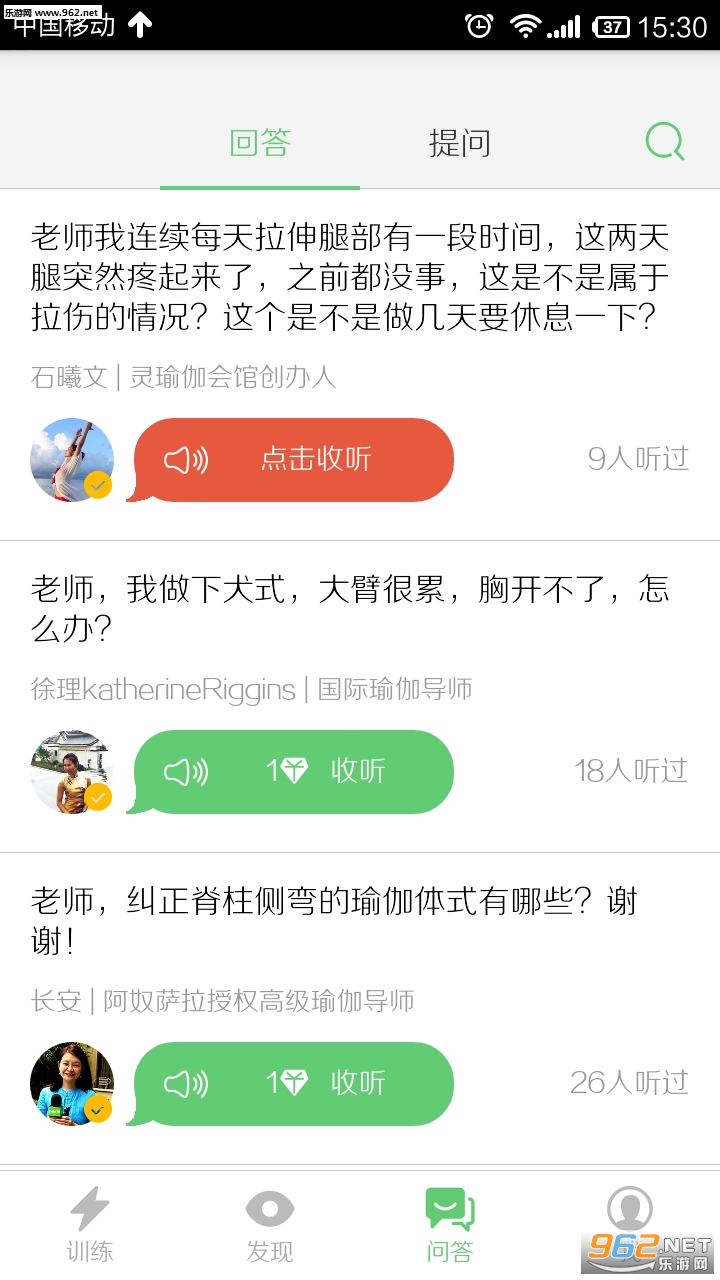Open the profile tab with person icon
The image size is (720, 1280).
[x=630, y=1223]
